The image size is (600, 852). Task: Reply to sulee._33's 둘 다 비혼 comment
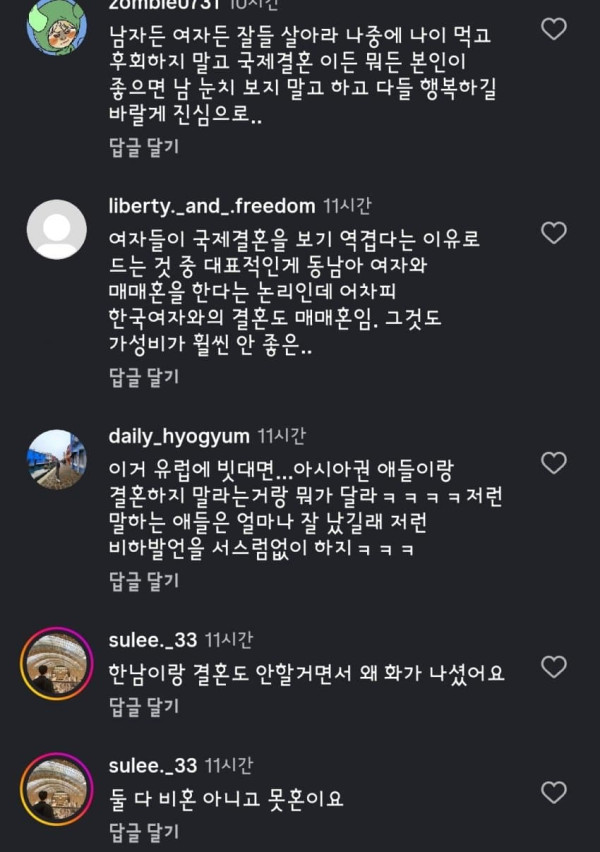[144, 832]
